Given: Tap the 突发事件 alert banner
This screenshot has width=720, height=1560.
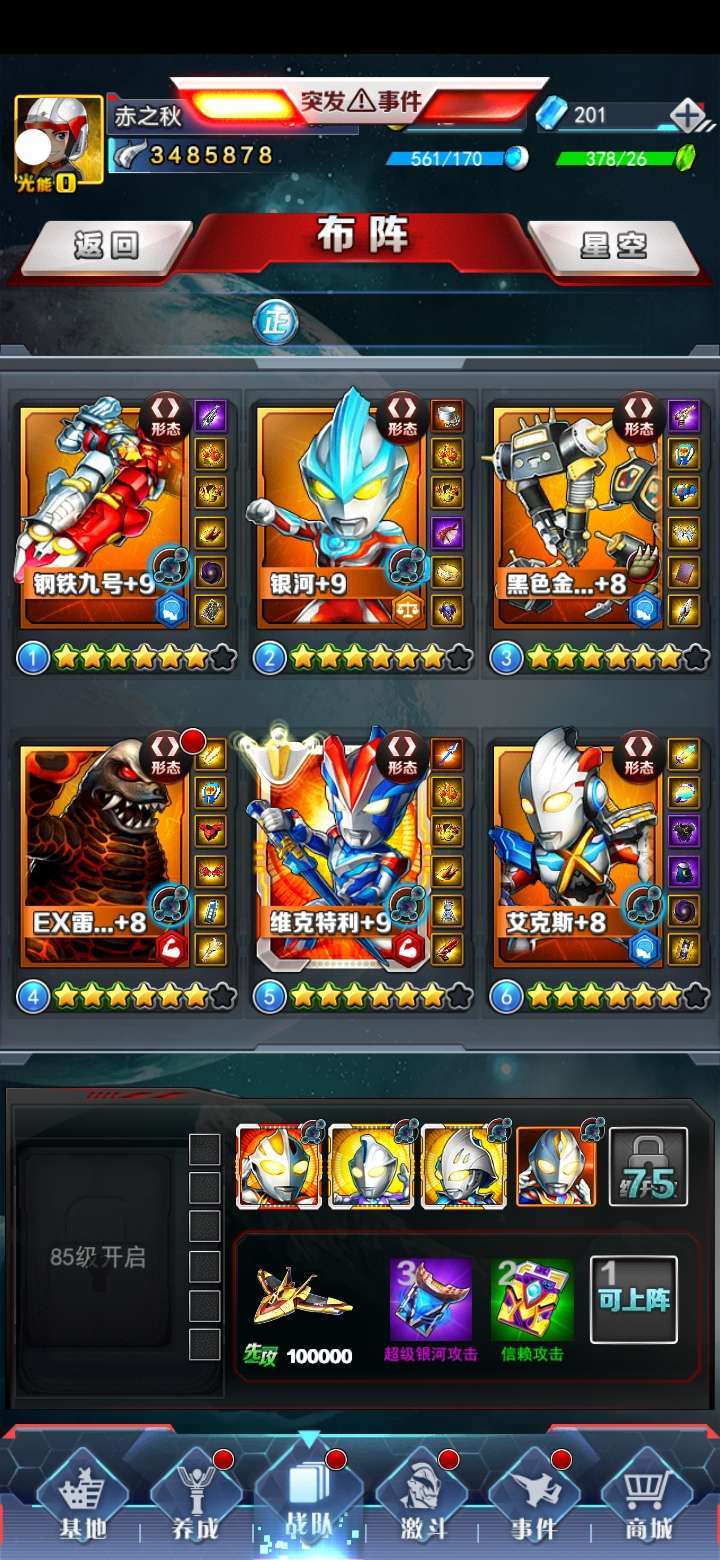Looking at the screenshot, I should (360, 101).
